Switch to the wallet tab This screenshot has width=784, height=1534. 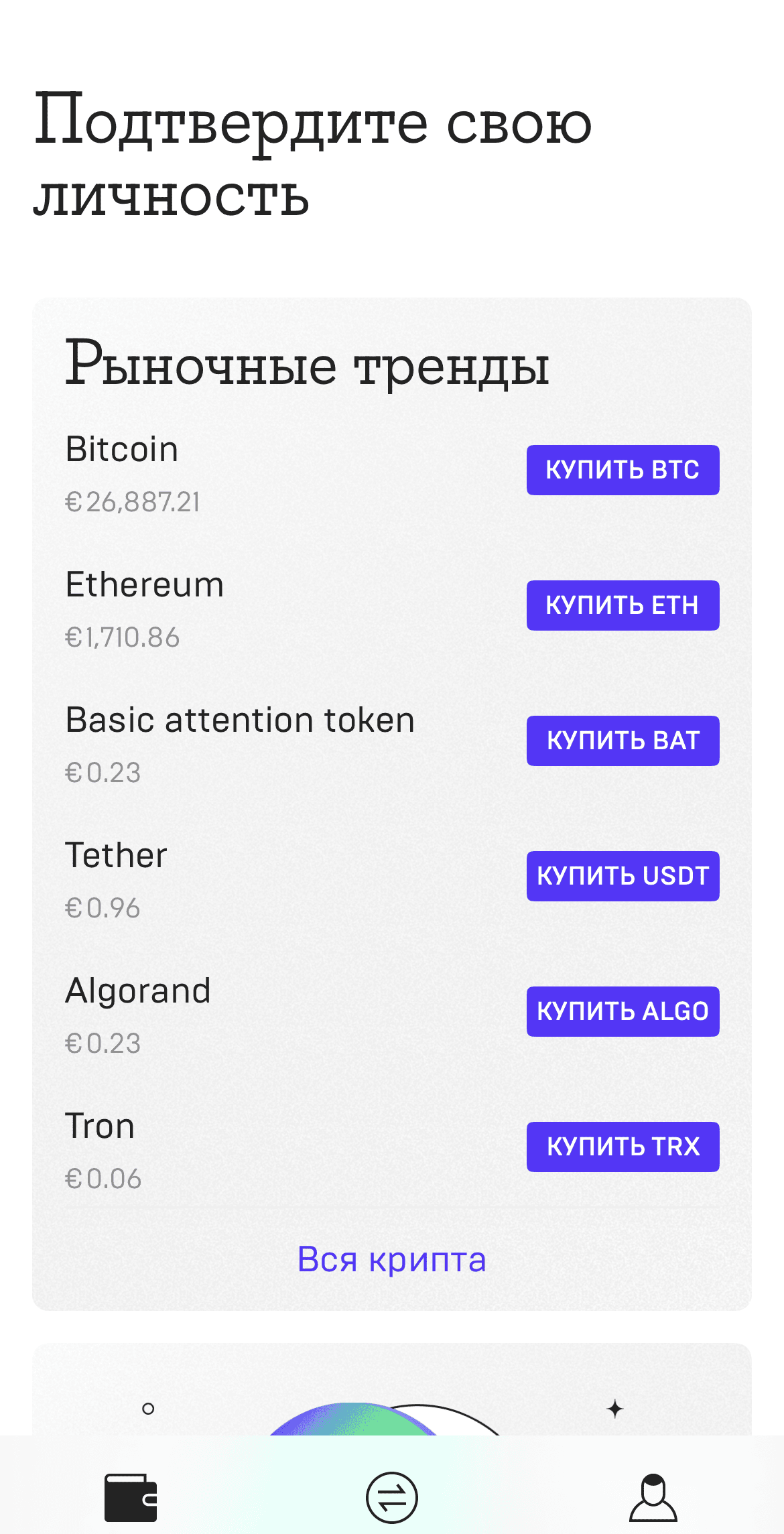tap(131, 1497)
